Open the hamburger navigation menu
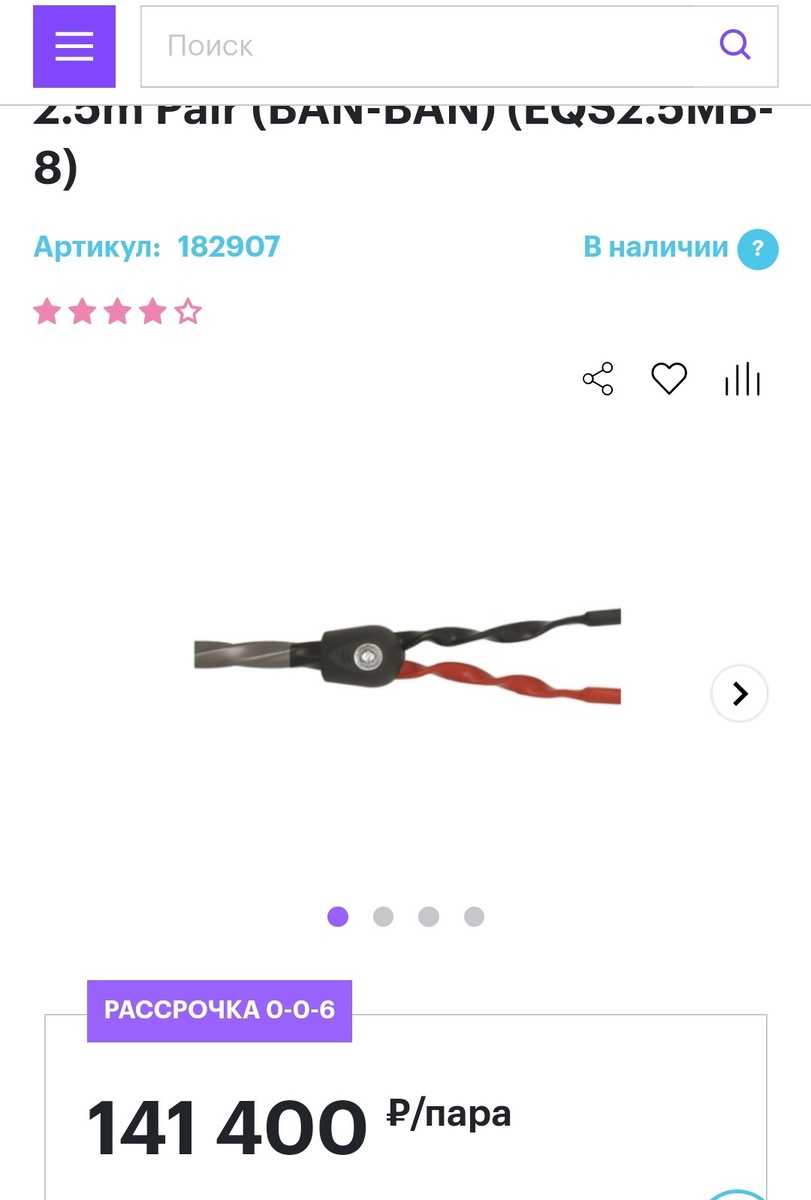The height and width of the screenshot is (1200, 811). point(73,46)
